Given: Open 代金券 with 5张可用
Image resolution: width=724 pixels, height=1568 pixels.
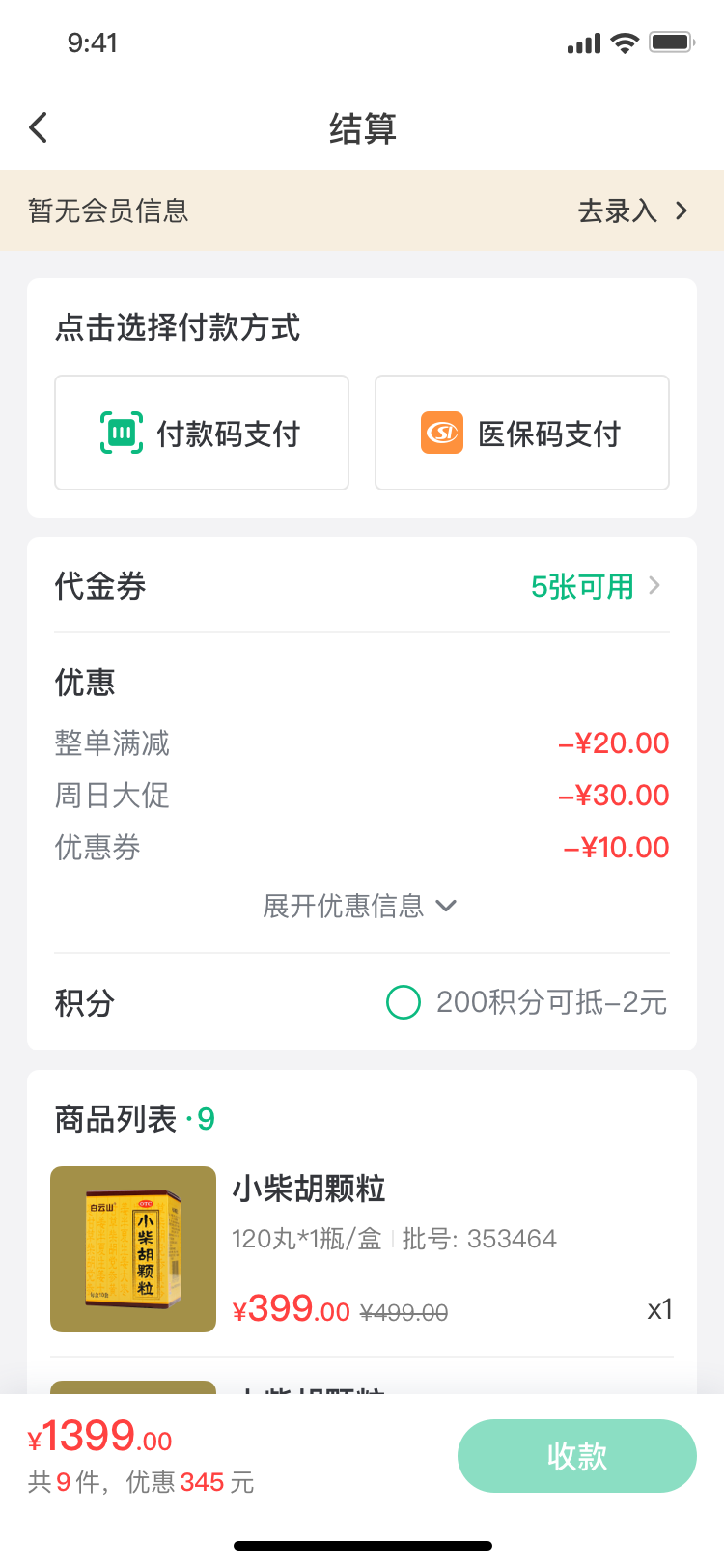Looking at the screenshot, I should (x=362, y=586).
